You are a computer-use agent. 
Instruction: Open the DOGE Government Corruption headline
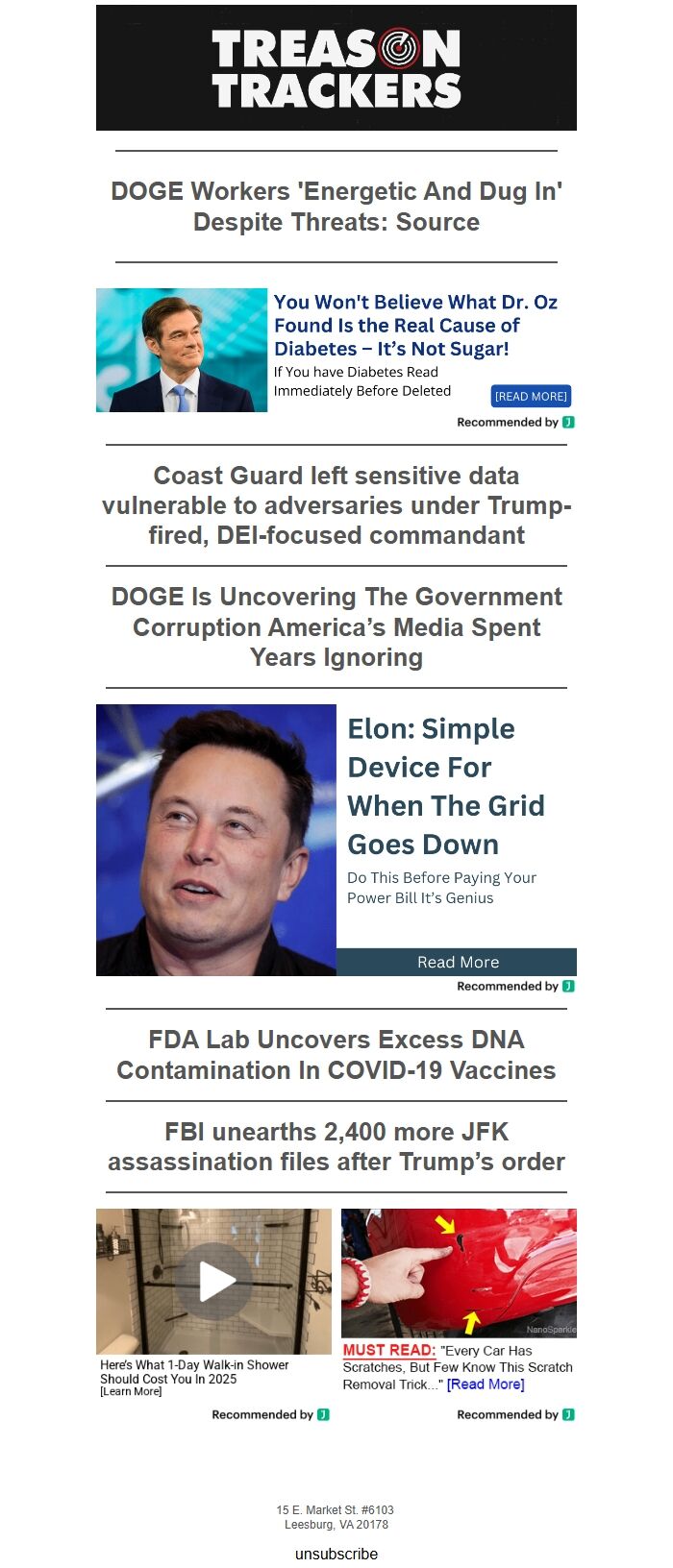[336, 626]
